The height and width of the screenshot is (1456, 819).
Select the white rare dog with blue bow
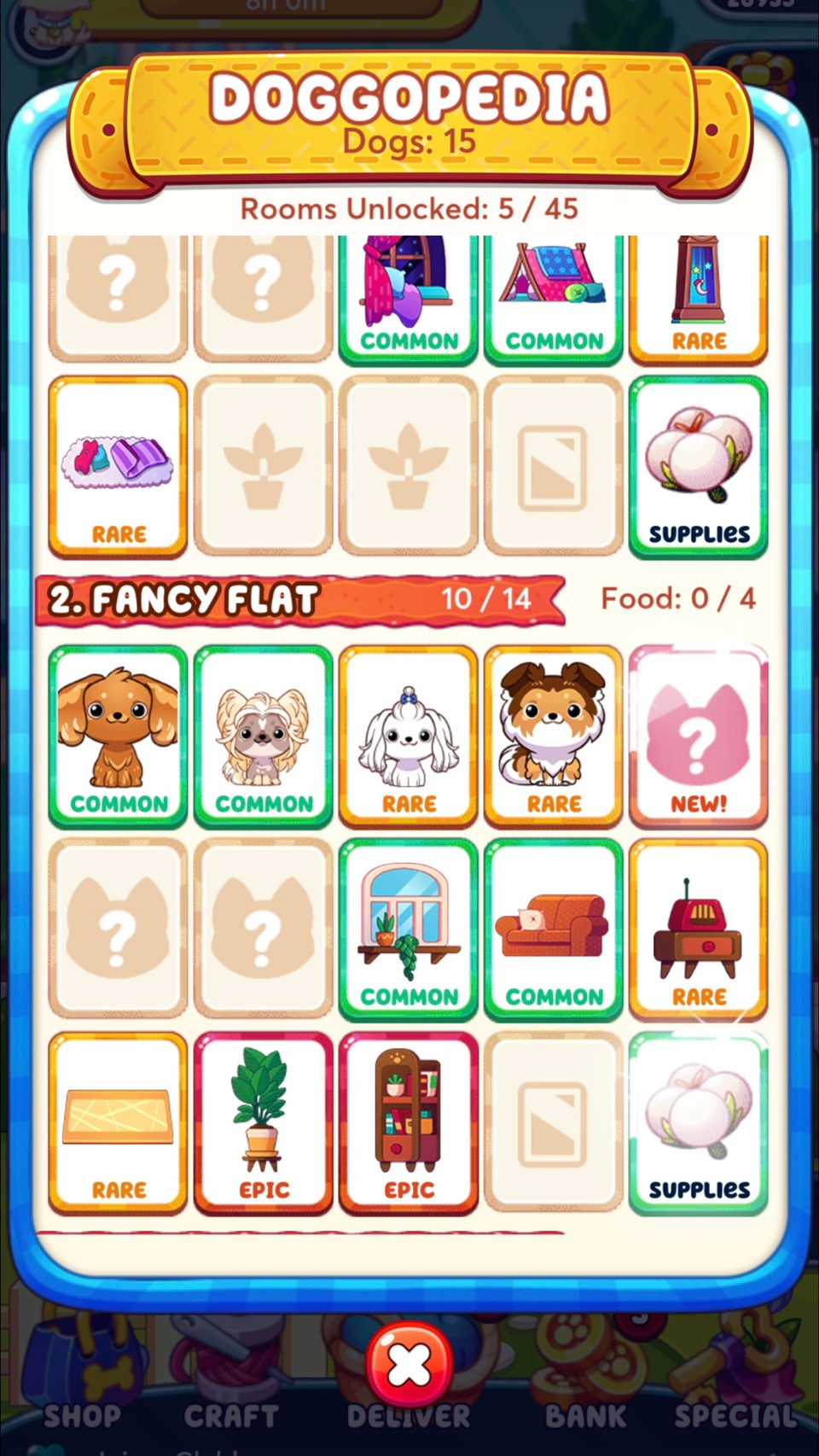pyautogui.click(x=409, y=737)
